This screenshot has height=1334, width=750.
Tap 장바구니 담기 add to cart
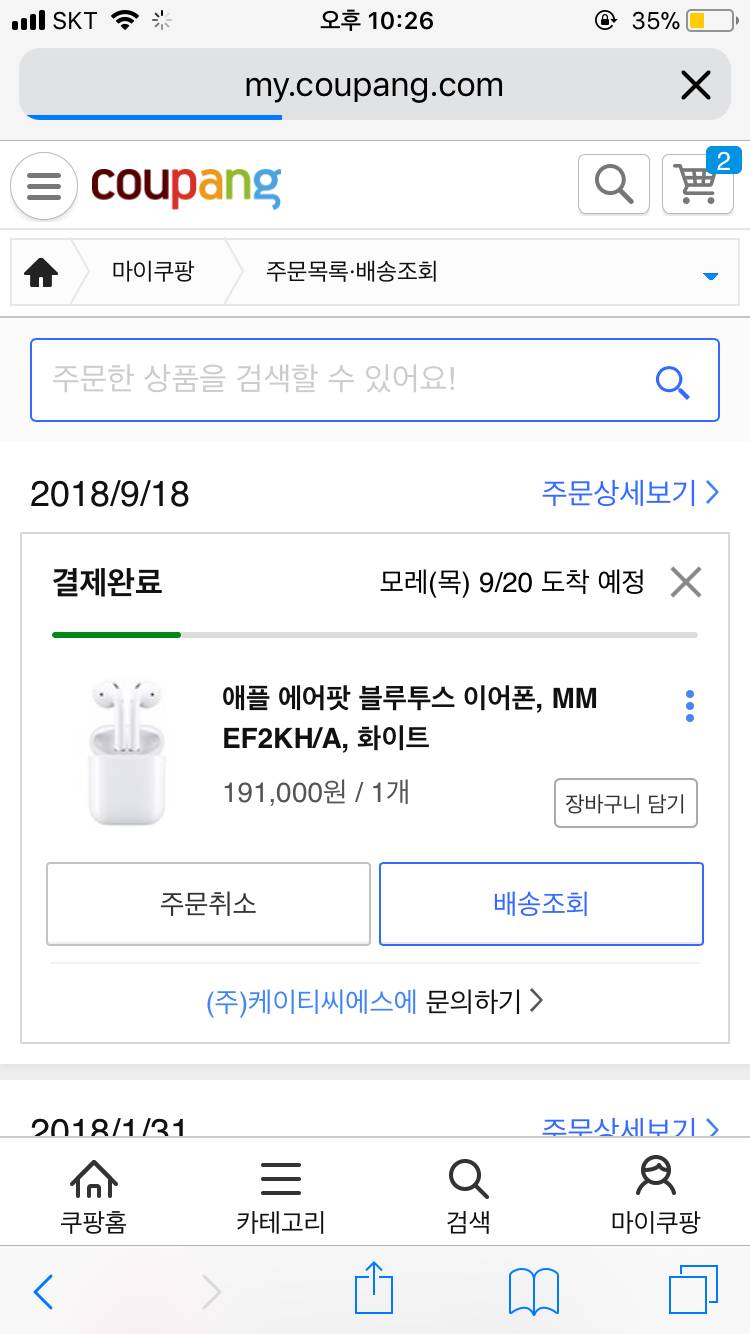625,803
